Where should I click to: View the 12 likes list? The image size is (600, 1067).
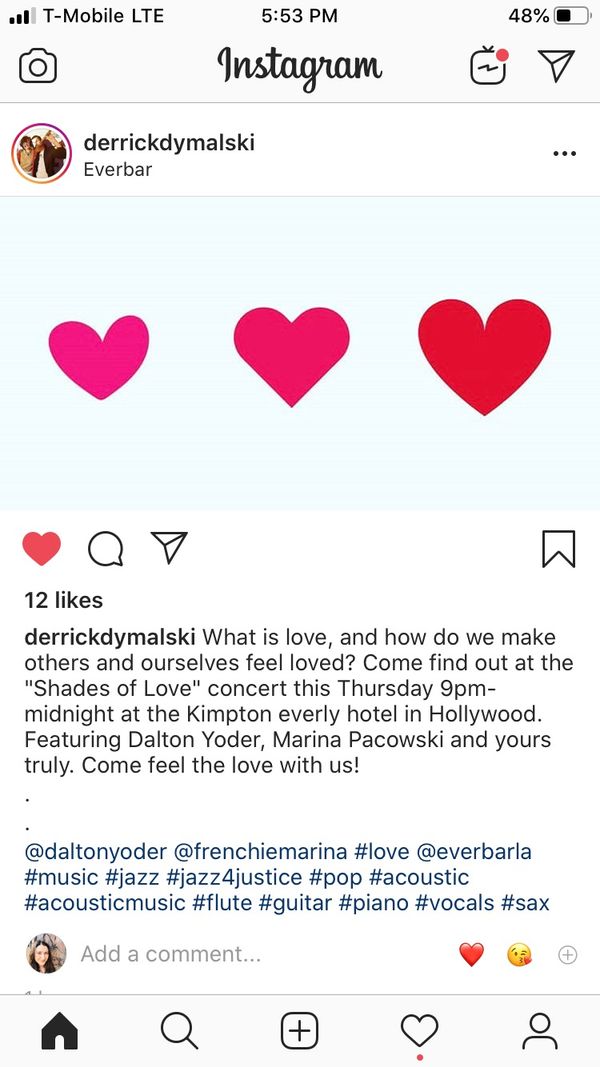tap(64, 600)
